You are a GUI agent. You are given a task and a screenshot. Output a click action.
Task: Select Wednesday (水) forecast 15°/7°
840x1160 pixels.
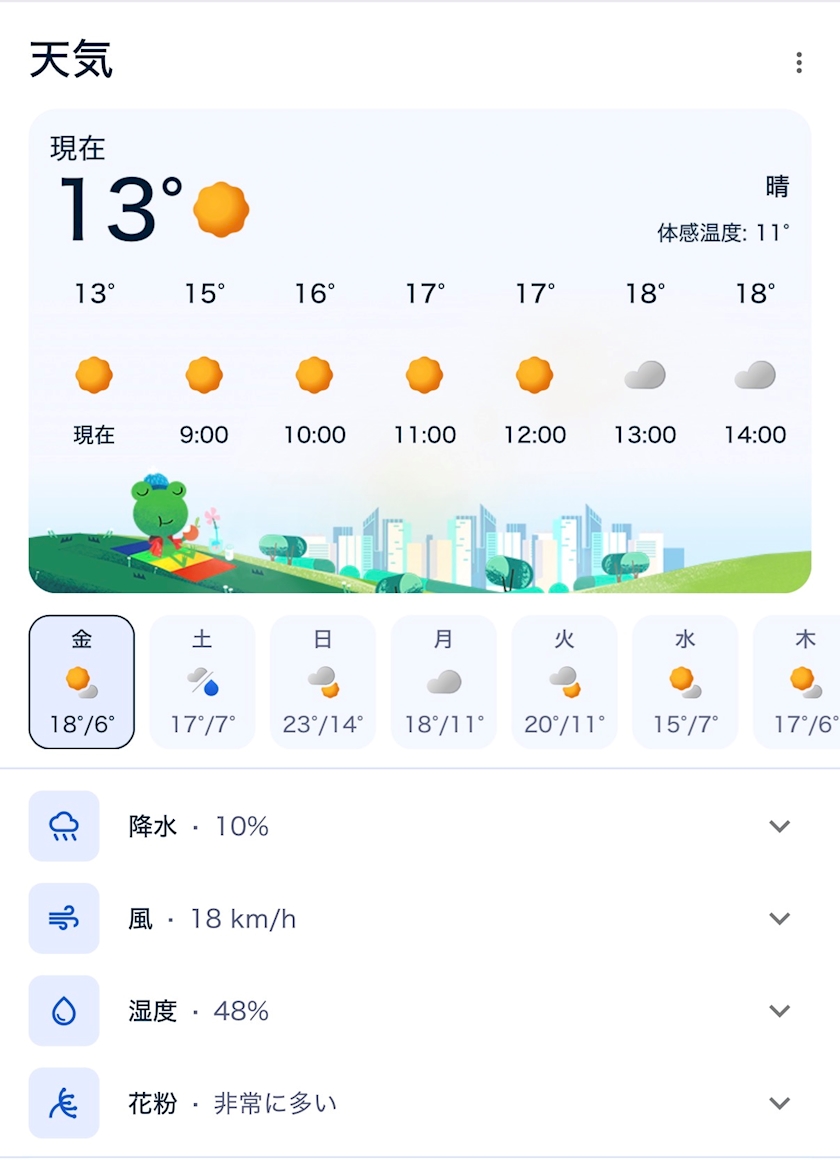coord(685,682)
